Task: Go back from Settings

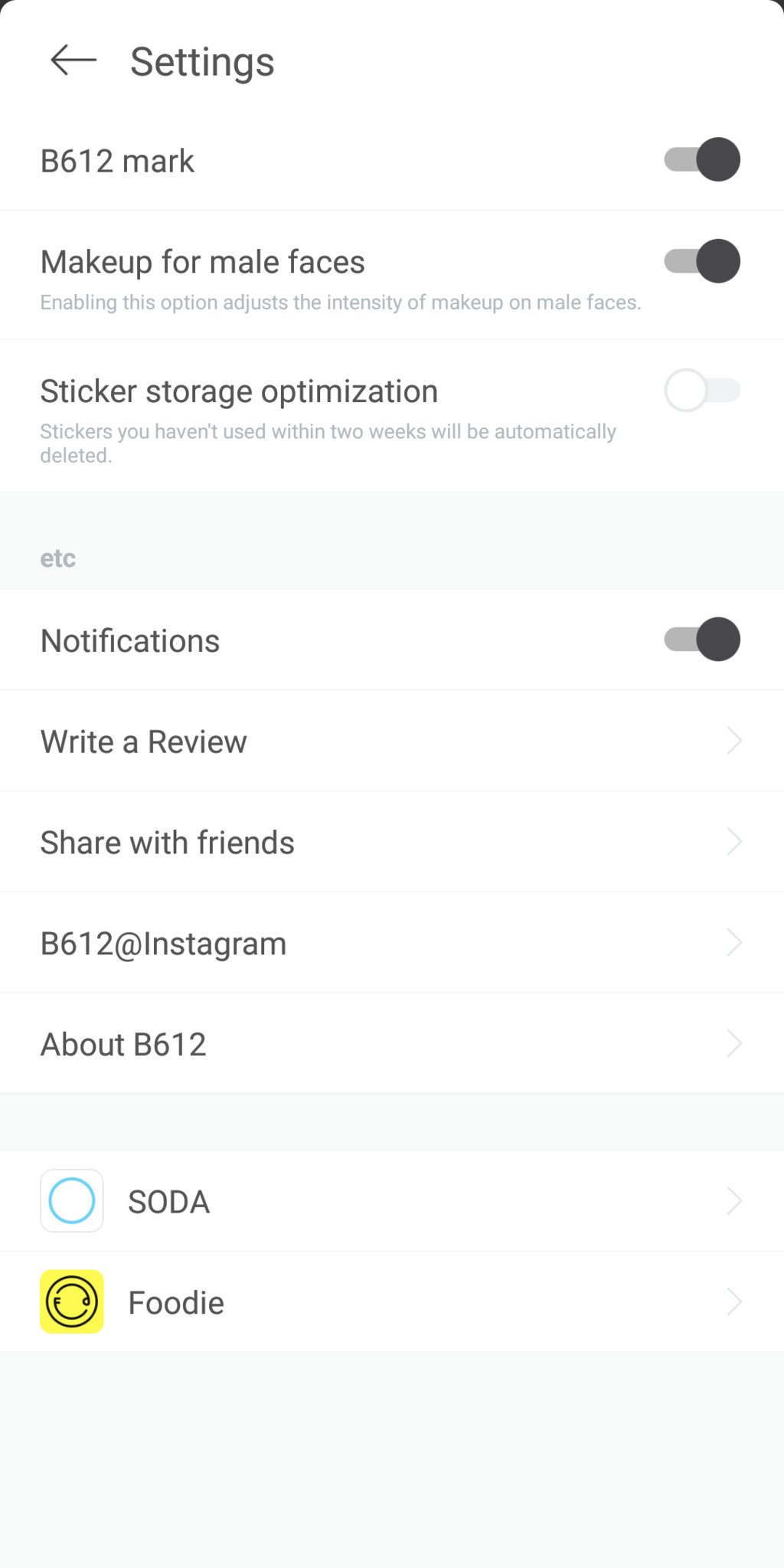Action: click(73, 61)
